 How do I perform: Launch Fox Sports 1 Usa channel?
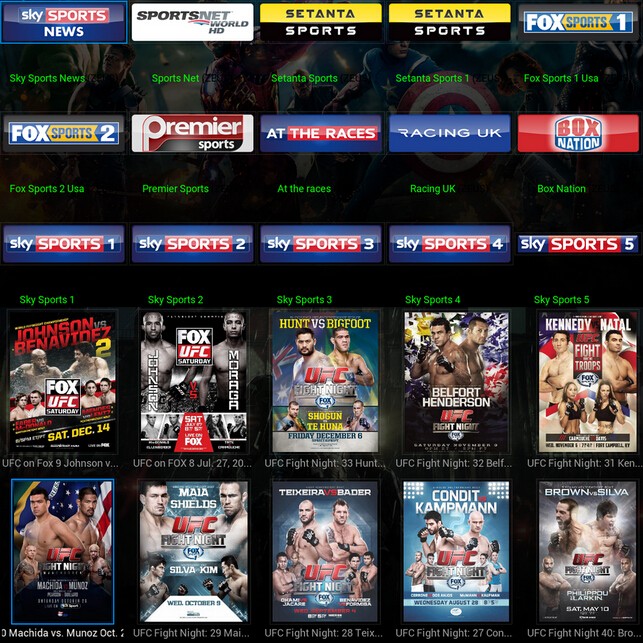click(x=578, y=22)
